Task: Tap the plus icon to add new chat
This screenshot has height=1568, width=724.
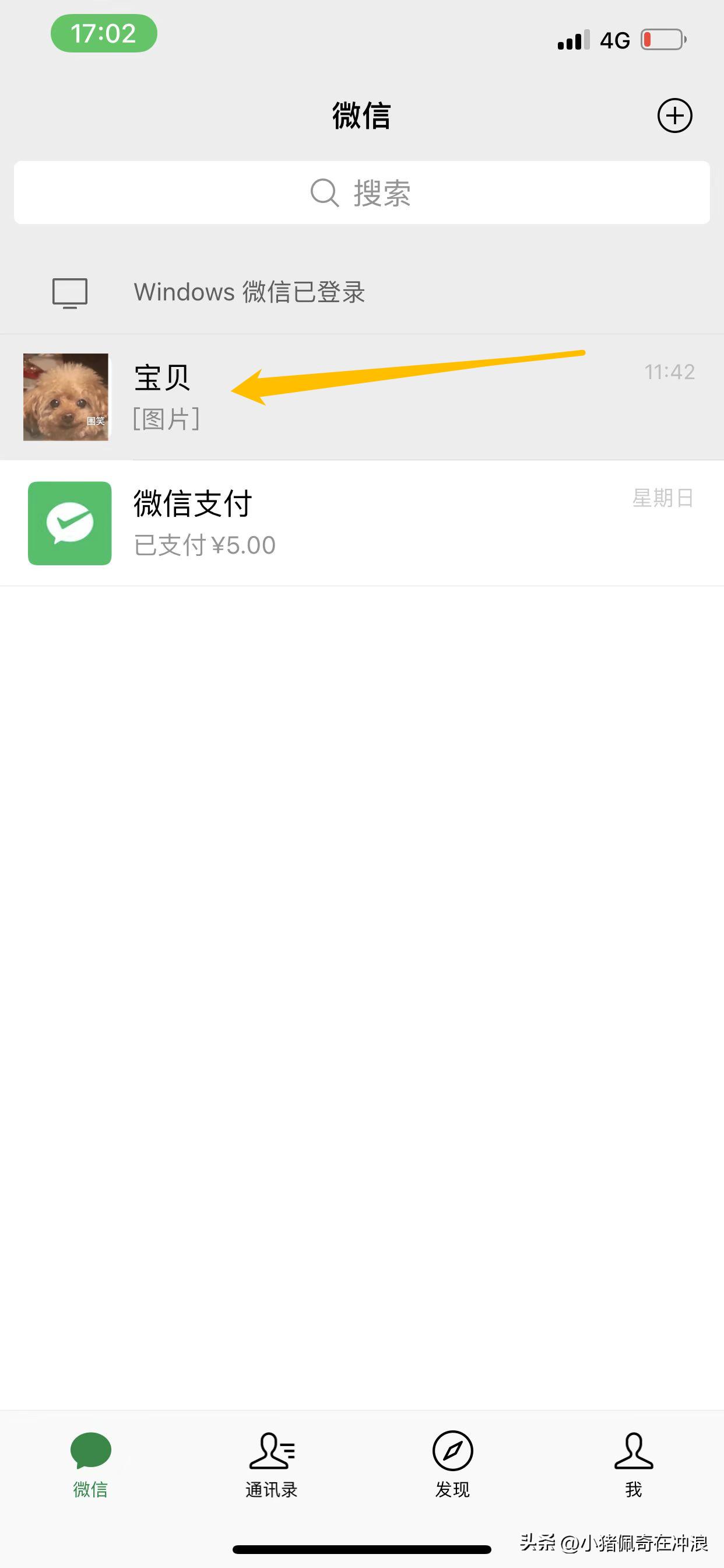Action: (x=676, y=116)
